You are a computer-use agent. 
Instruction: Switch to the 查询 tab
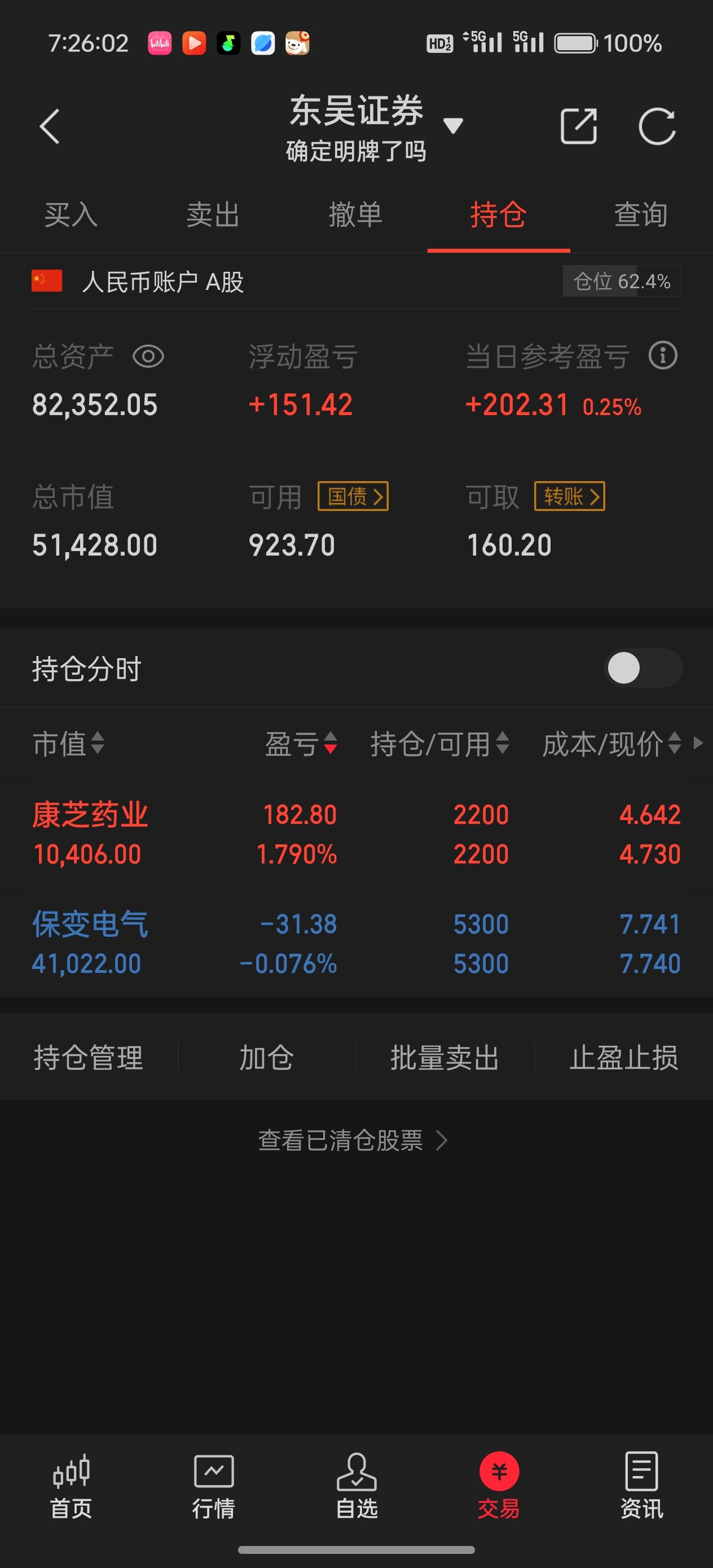[641, 215]
